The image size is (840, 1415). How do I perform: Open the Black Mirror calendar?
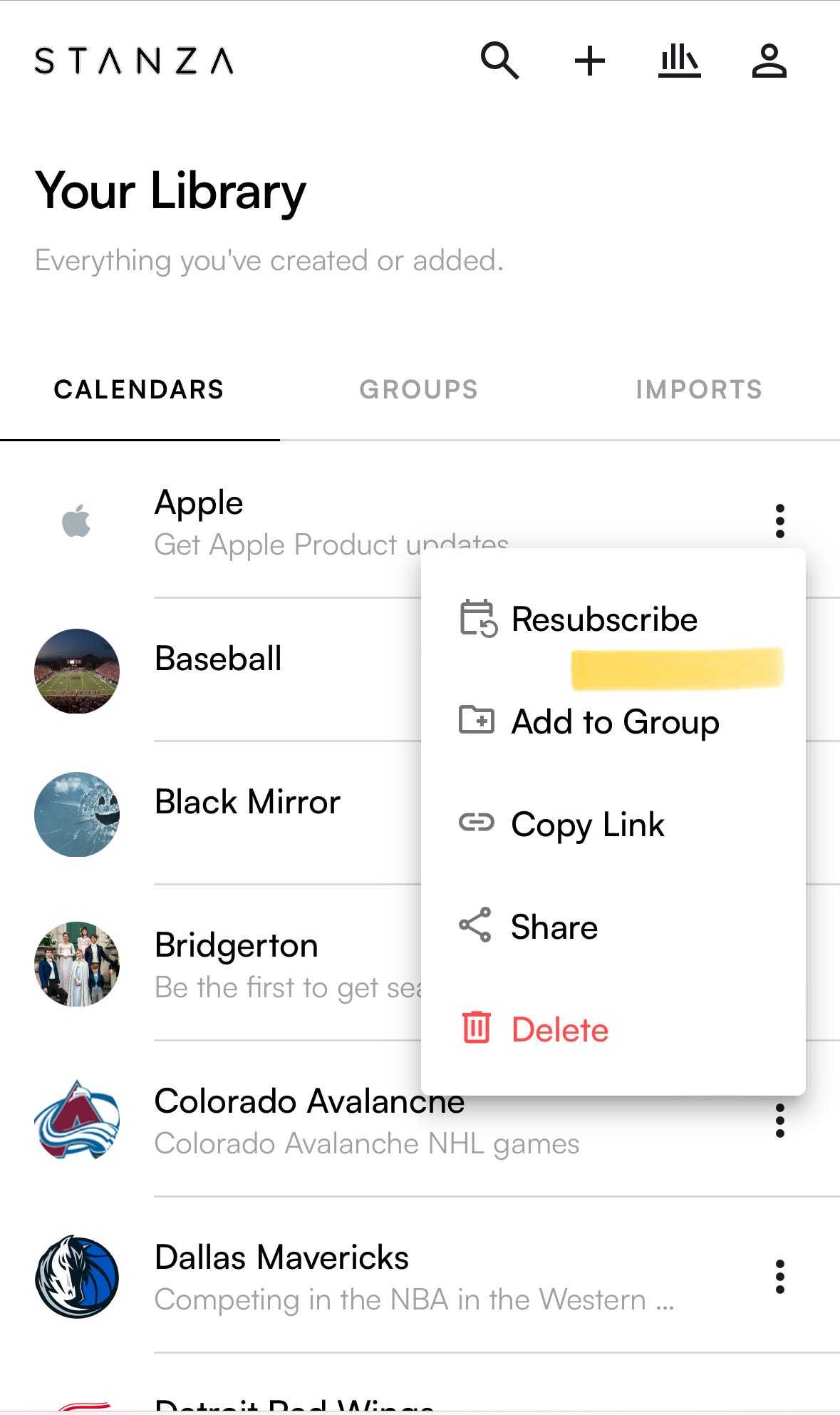tap(247, 802)
